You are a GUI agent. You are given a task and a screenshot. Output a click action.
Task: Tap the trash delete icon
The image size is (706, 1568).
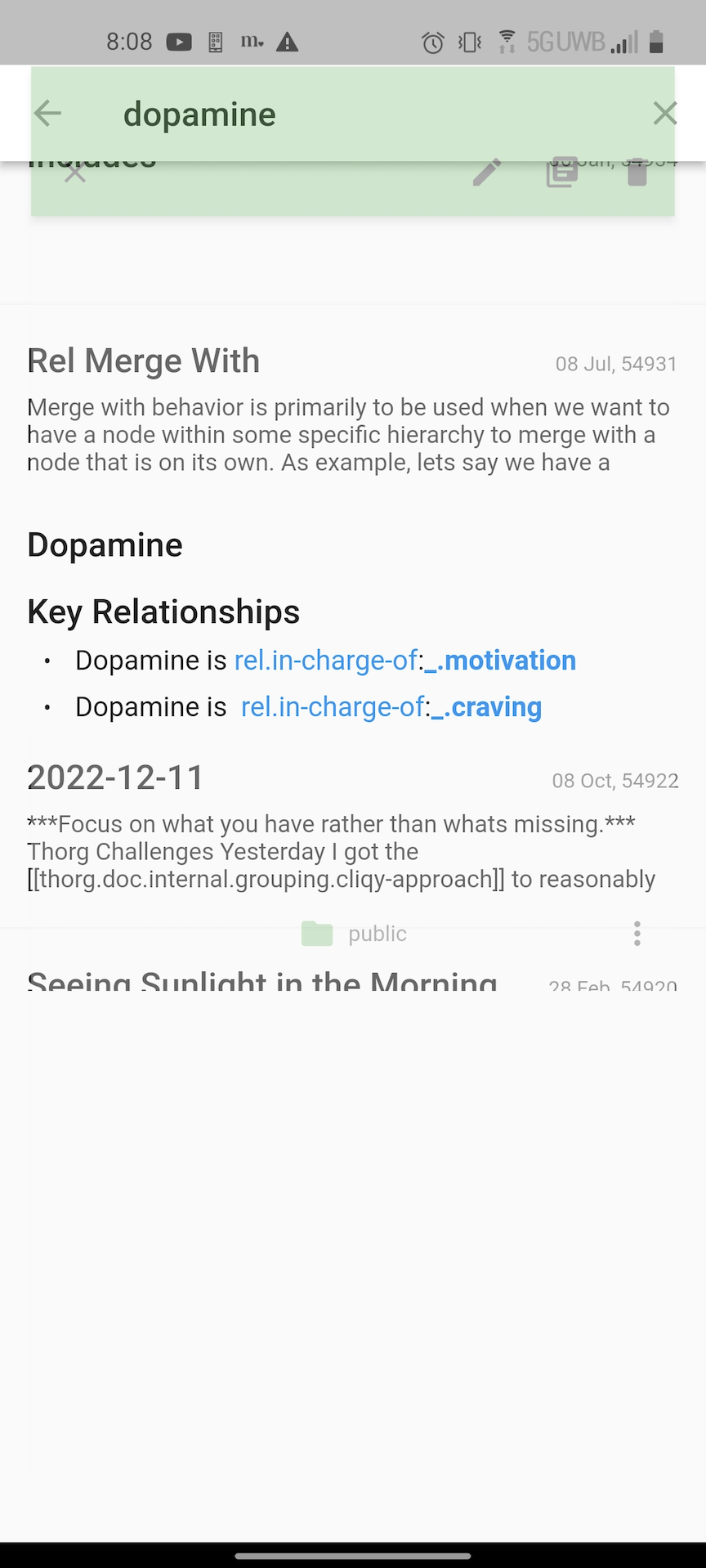[x=637, y=172]
